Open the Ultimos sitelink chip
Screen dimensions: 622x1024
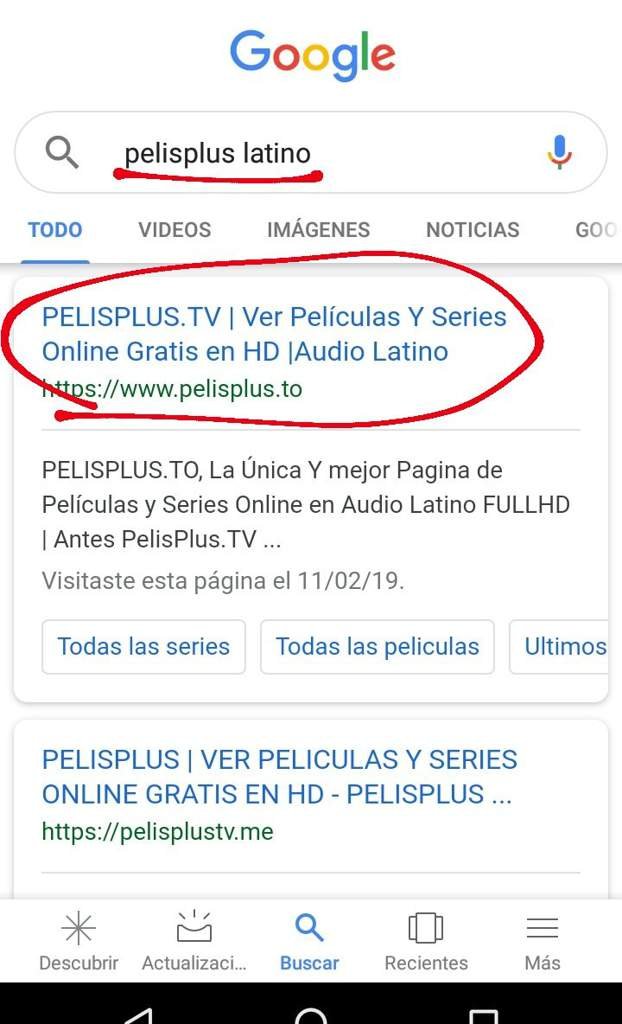tap(565, 647)
